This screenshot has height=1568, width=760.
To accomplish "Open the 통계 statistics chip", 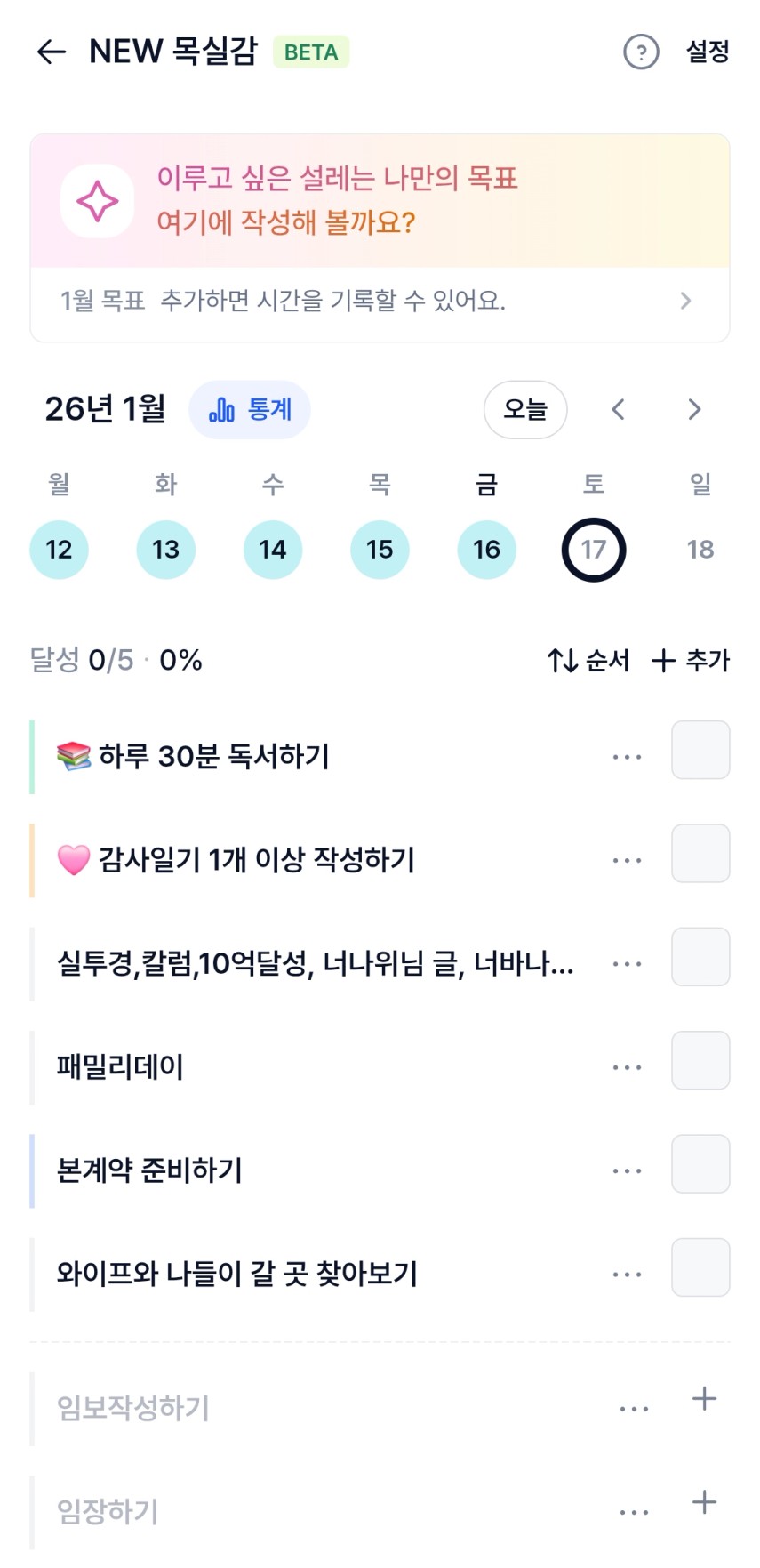I will click(x=250, y=410).
